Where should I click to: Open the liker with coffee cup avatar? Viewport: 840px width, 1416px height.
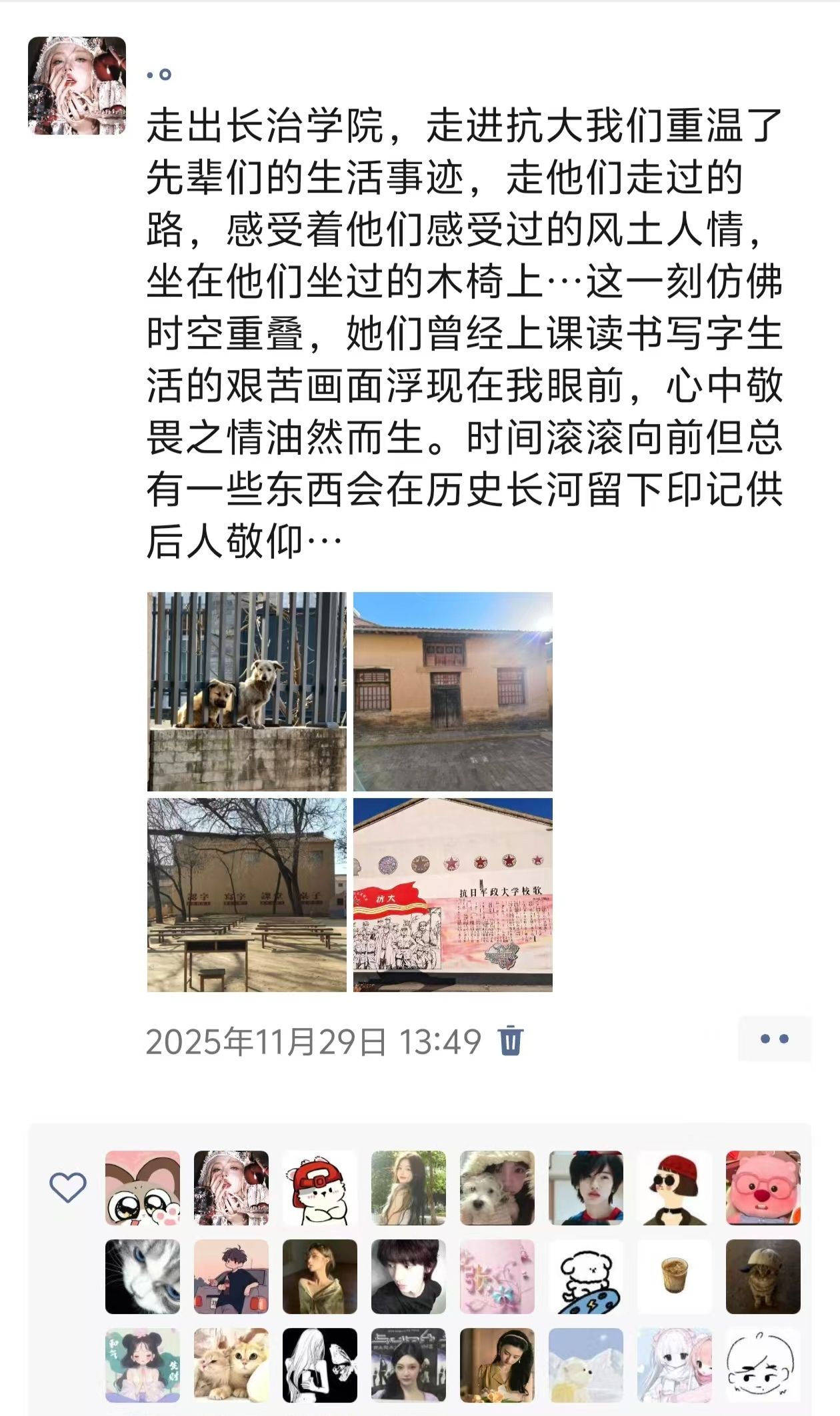pyautogui.click(x=674, y=1276)
